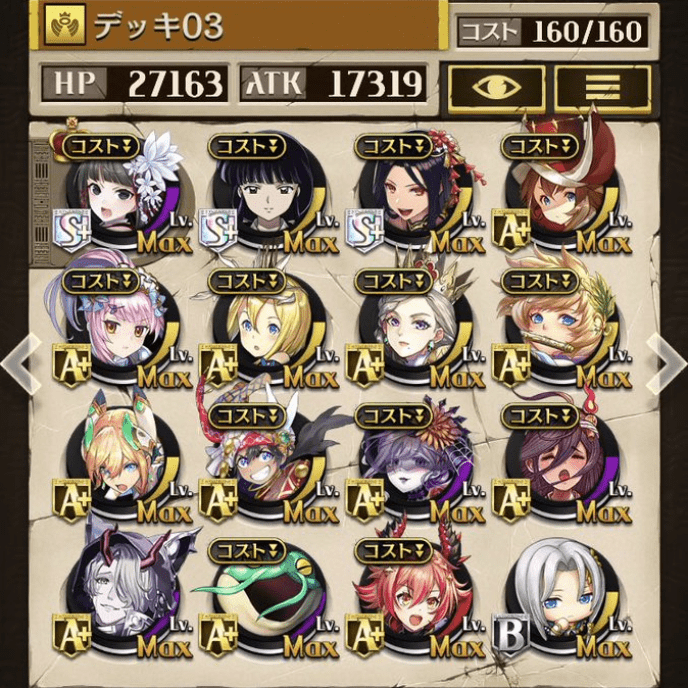This screenshot has height=688, width=688.
Task: Go to the previous deck with left arrow
Action: [x=17, y=364]
